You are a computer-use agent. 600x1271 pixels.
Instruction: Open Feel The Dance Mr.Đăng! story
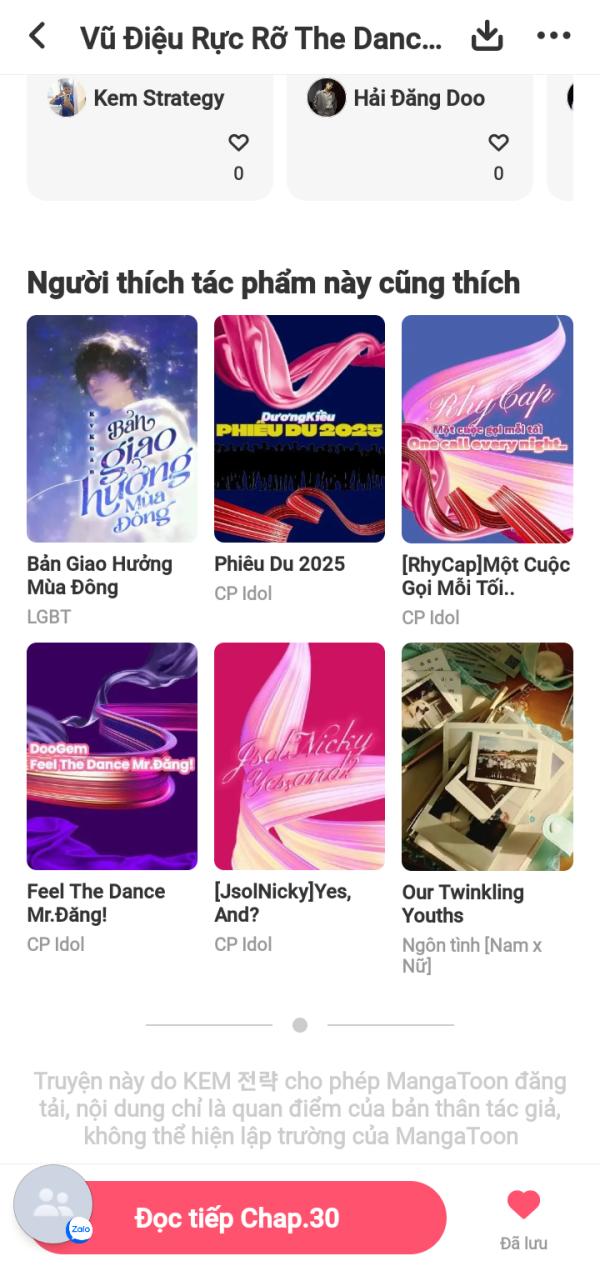pos(112,756)
